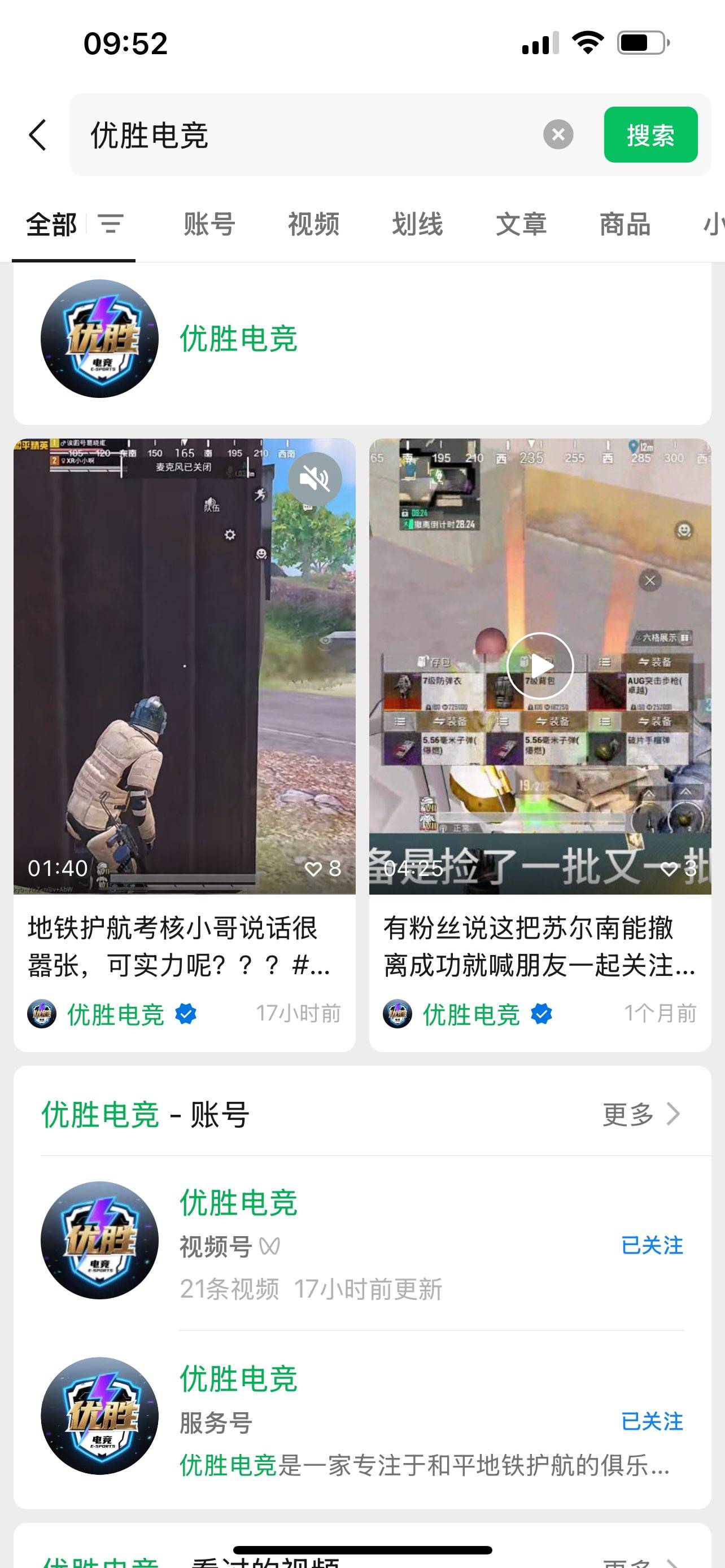Switch to the 视频 tab
This screenshot has height=1568, width=725.
(313, 224)
